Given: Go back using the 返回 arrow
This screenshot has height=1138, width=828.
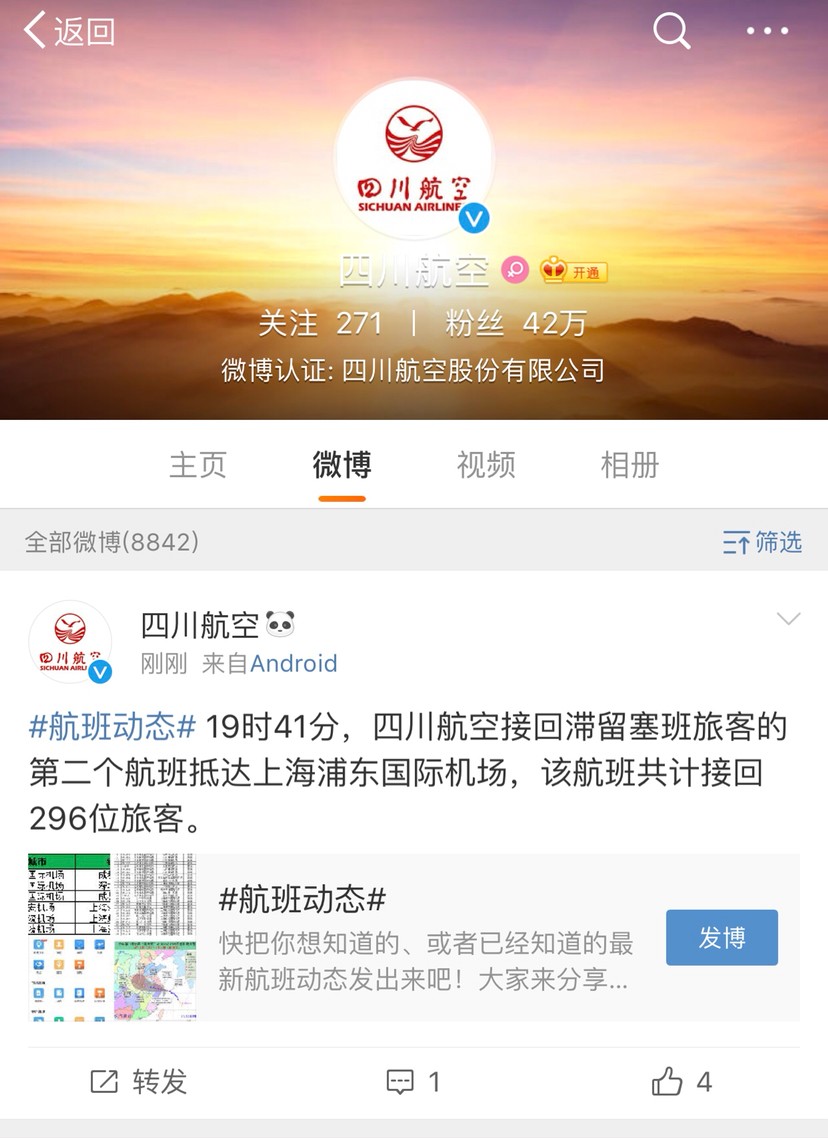Looking at the screenshot, I should pos(68,32).
